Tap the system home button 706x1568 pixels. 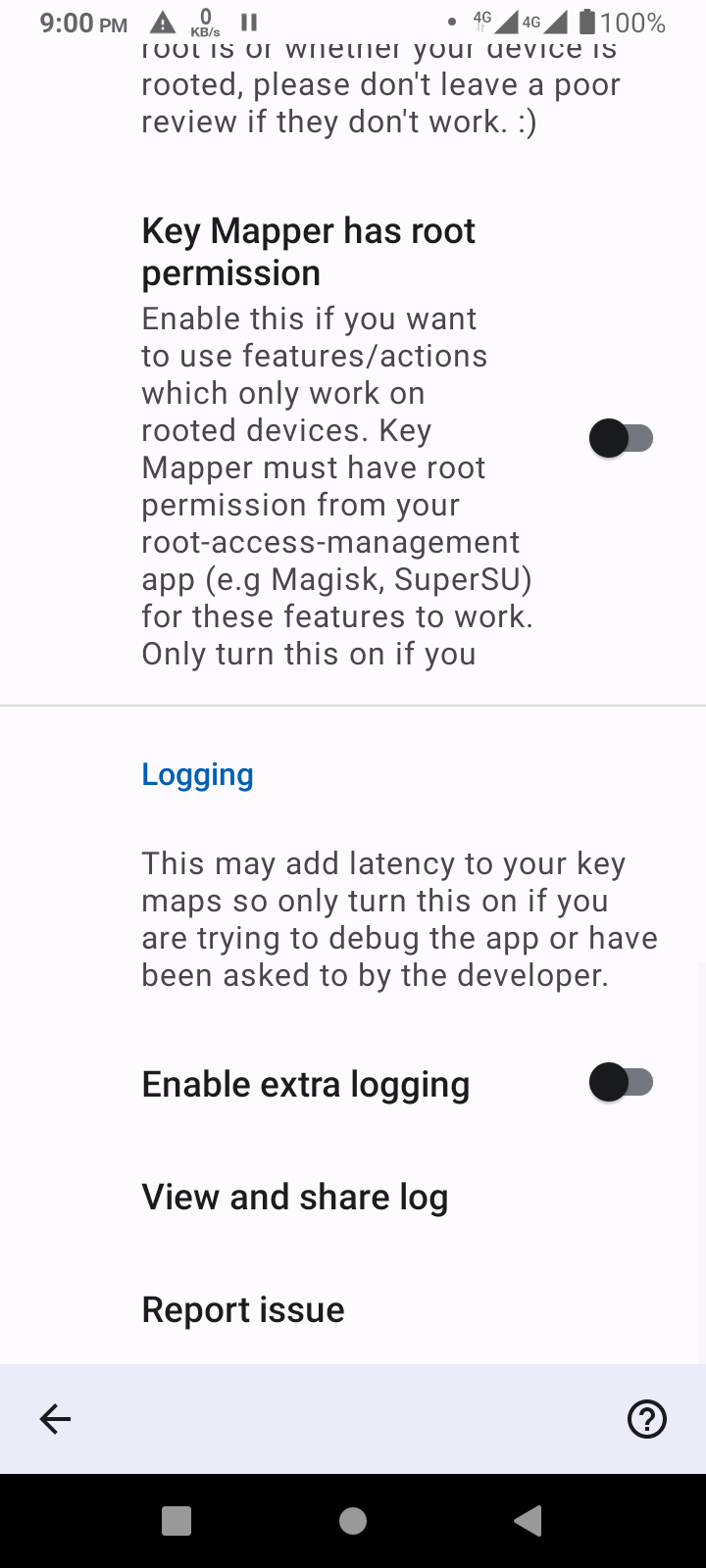(353, 1520)
